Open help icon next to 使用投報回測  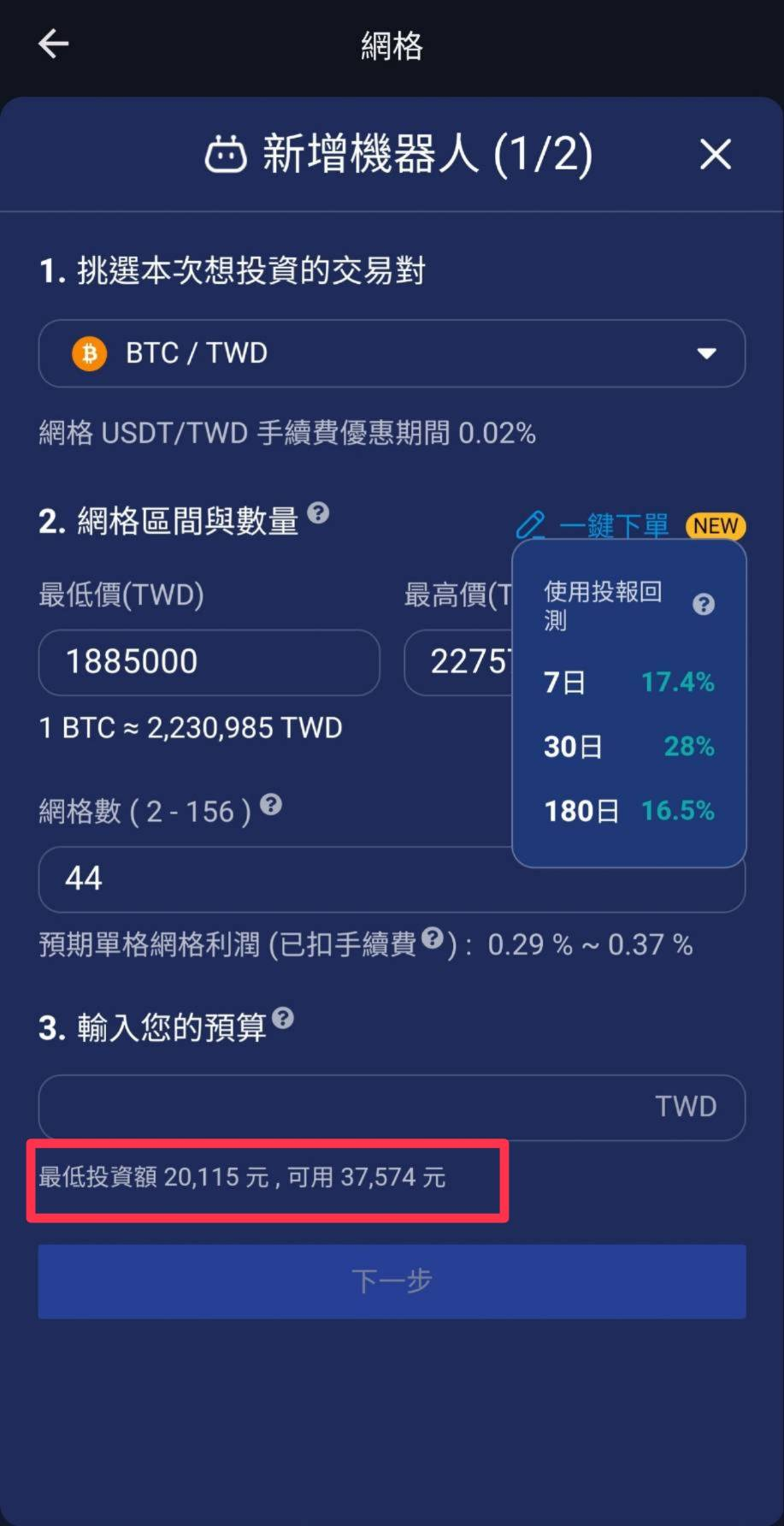coord(703,605)
